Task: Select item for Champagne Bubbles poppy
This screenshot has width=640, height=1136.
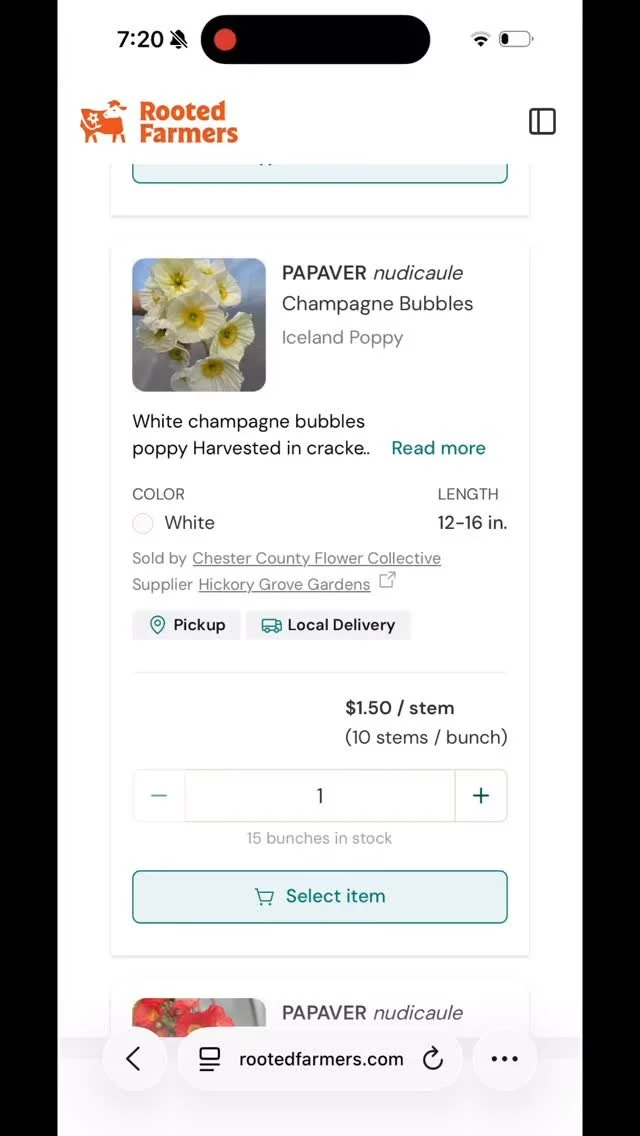Action: (320, 896)
